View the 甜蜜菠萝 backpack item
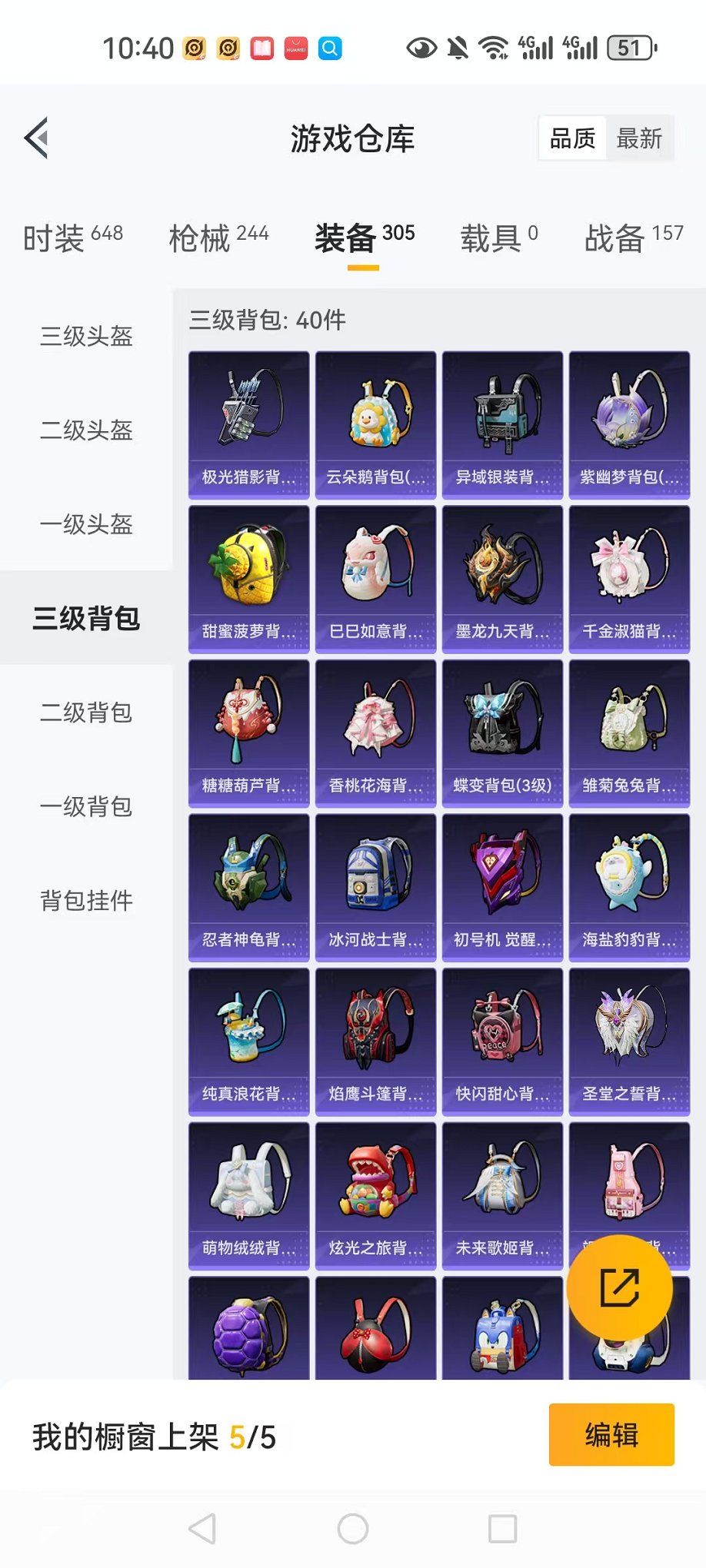This screenshot has height=1568, width=706. click(249, 580)
